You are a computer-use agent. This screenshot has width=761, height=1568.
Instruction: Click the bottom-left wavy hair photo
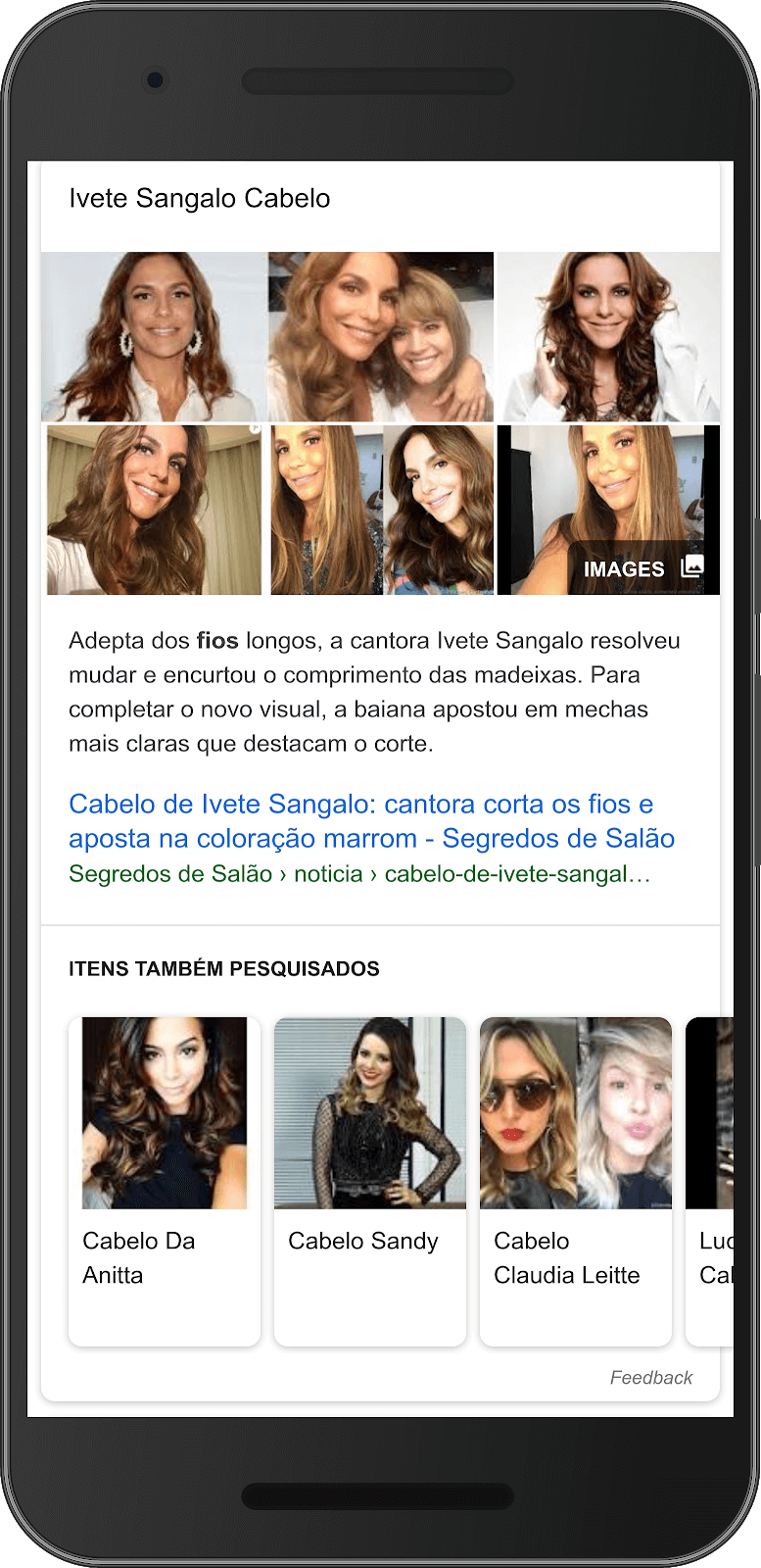(153, 510)
